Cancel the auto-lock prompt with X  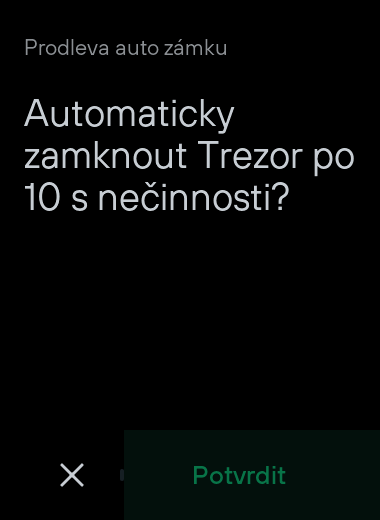[x=72, y=475]
